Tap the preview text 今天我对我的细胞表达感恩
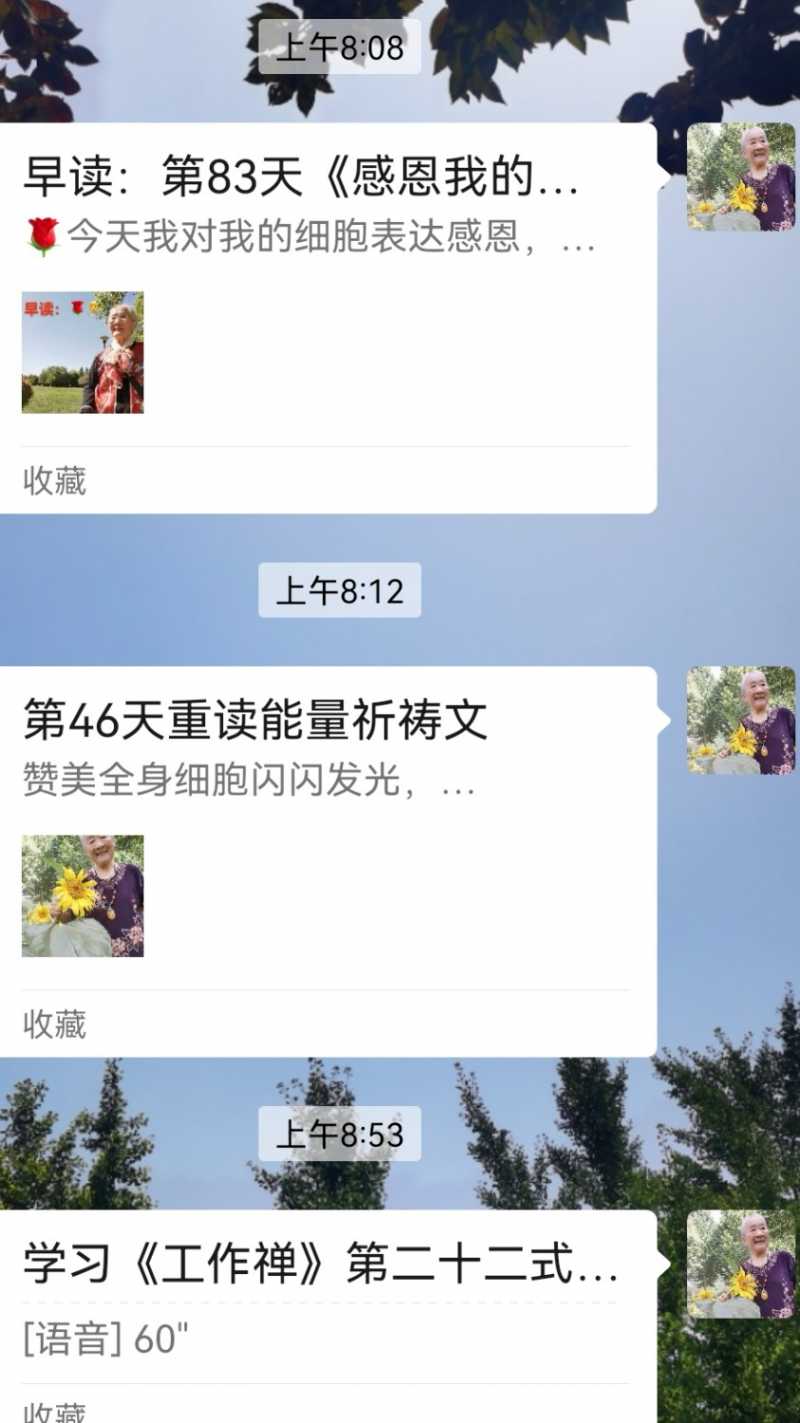Image resolution: width=800 pixels, height=1423 pixels. coord(300,238)
